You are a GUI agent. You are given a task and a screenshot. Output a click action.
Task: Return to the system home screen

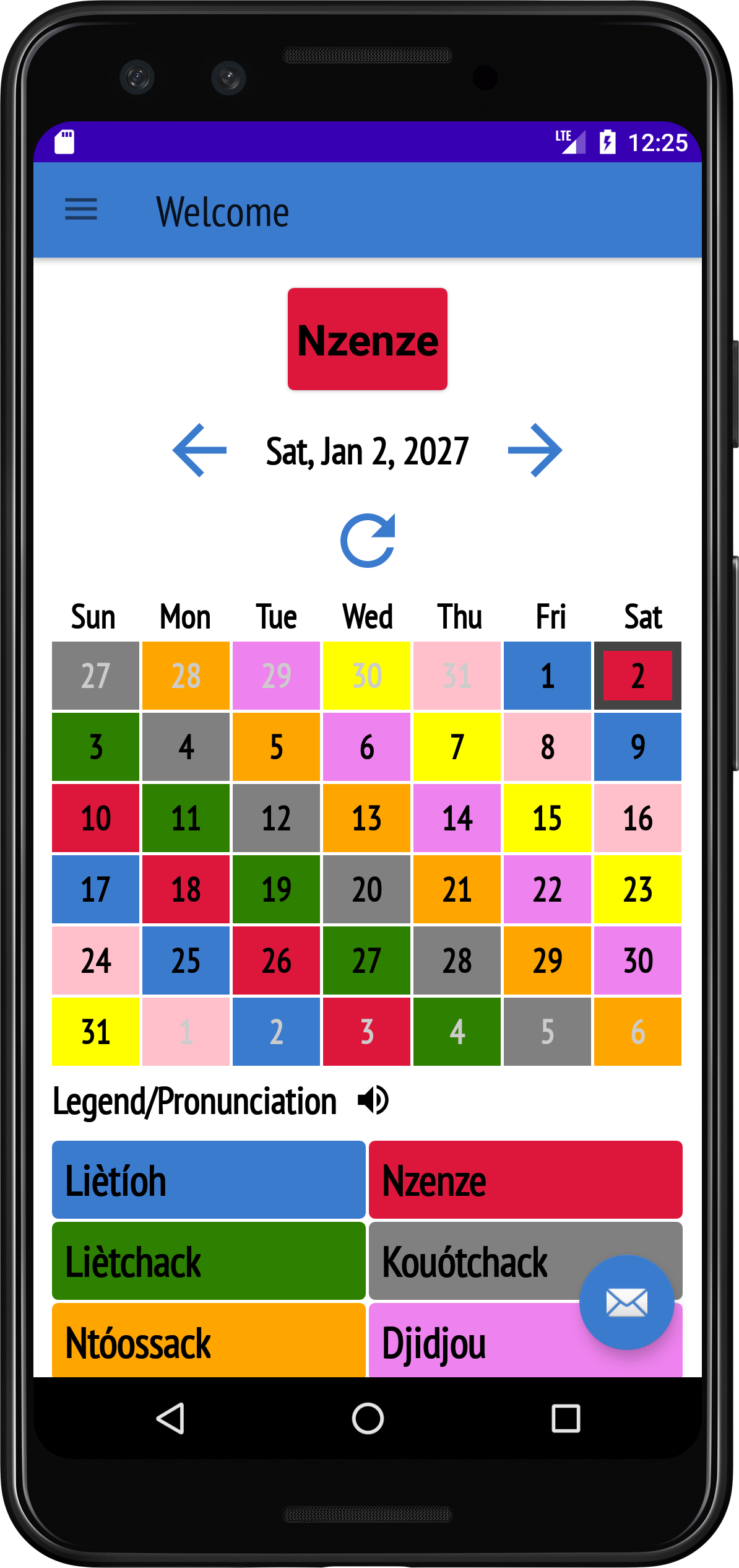point(368,1418)
